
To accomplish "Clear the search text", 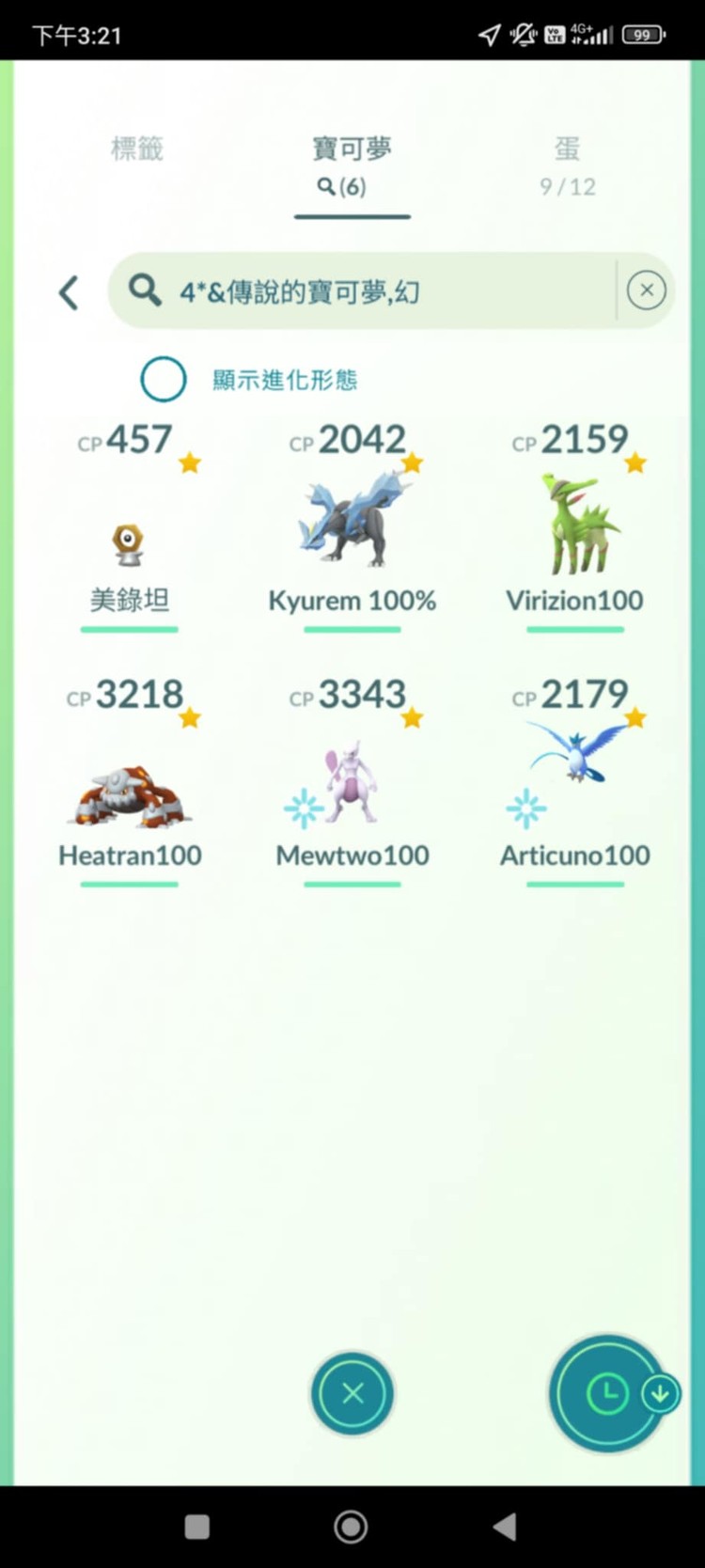I will pyautogui.click(x=646, y=290).
